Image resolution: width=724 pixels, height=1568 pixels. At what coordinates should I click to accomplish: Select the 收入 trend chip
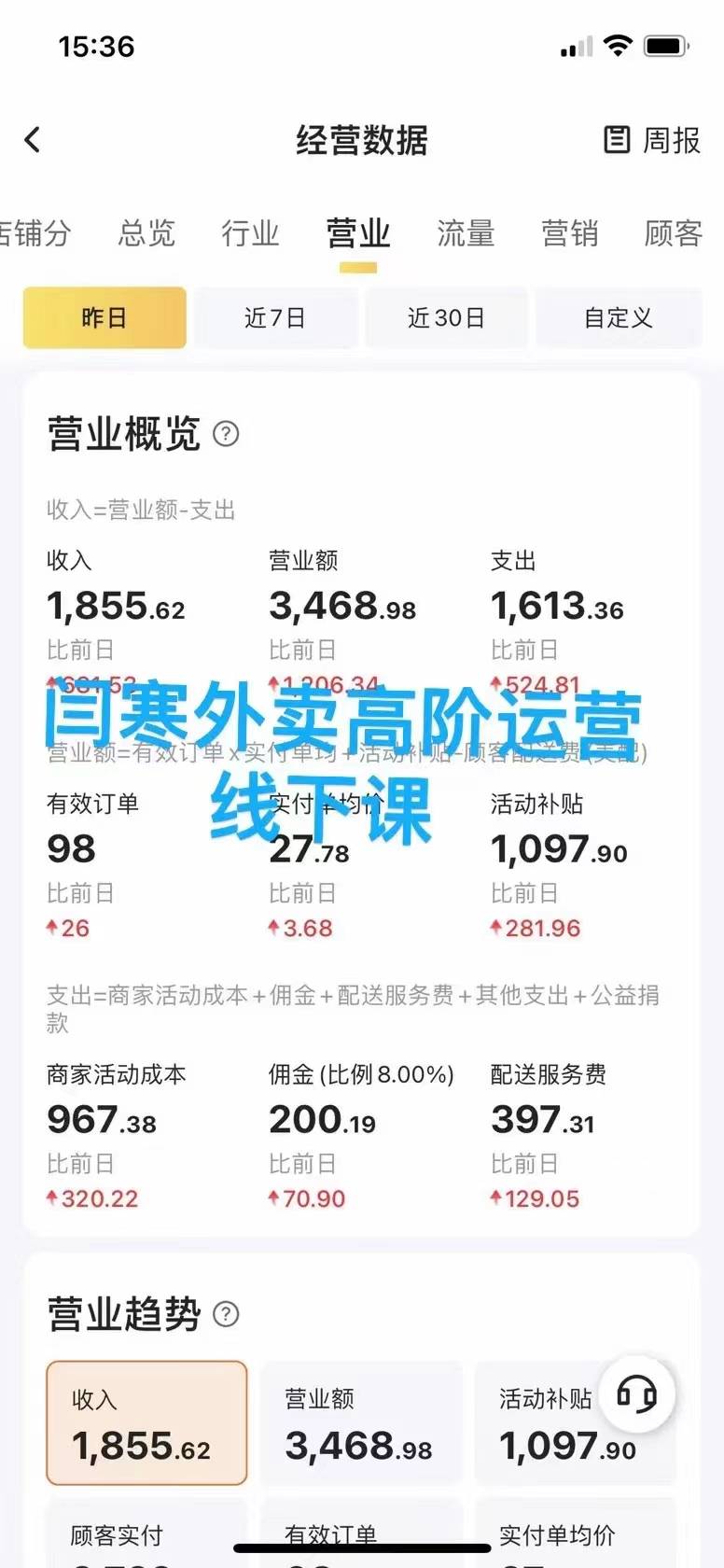coord(146,1423)
